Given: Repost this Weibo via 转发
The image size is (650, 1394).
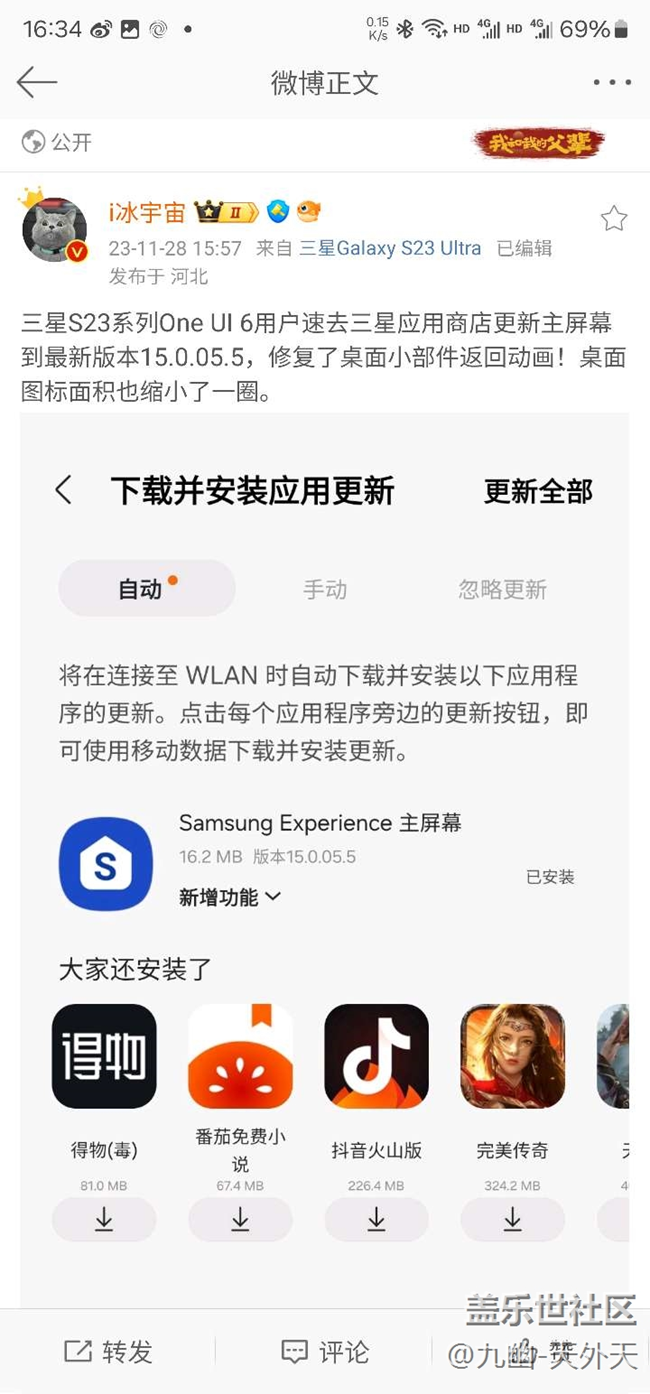Looking at the screenshot, I should [x=108, y=1352].
